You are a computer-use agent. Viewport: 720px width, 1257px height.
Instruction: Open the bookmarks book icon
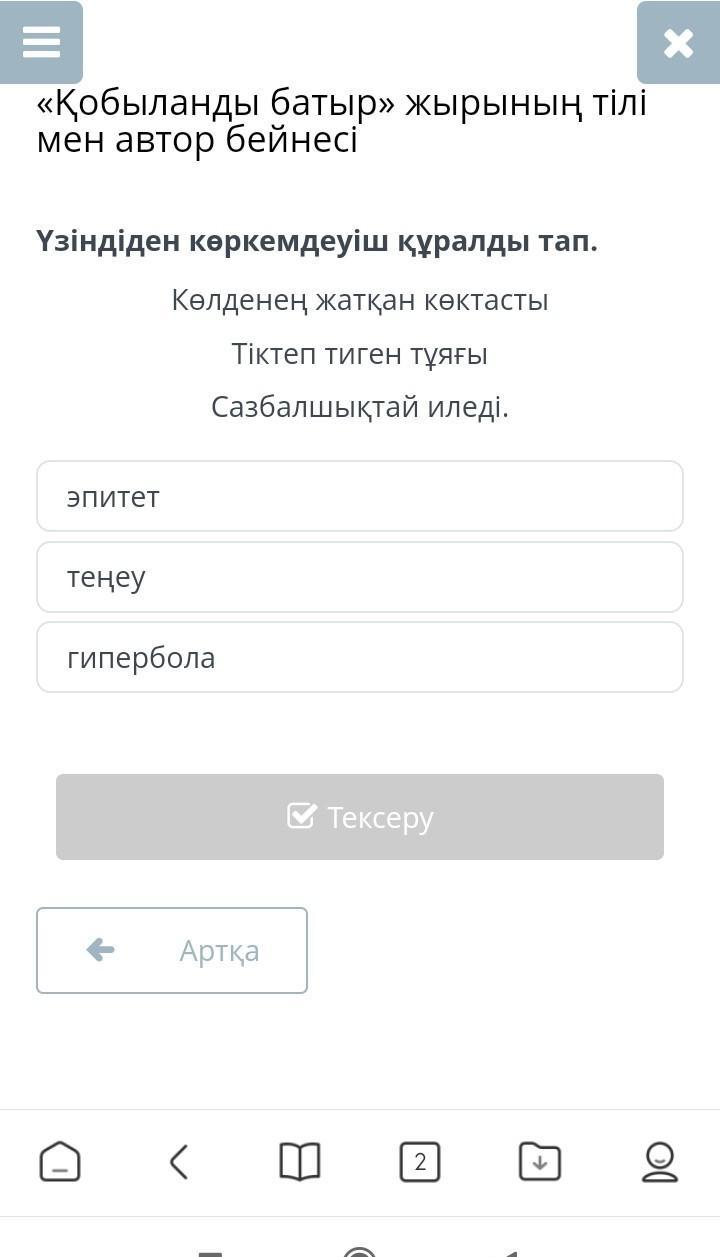pyautogui.click(x=300, y=1162)
